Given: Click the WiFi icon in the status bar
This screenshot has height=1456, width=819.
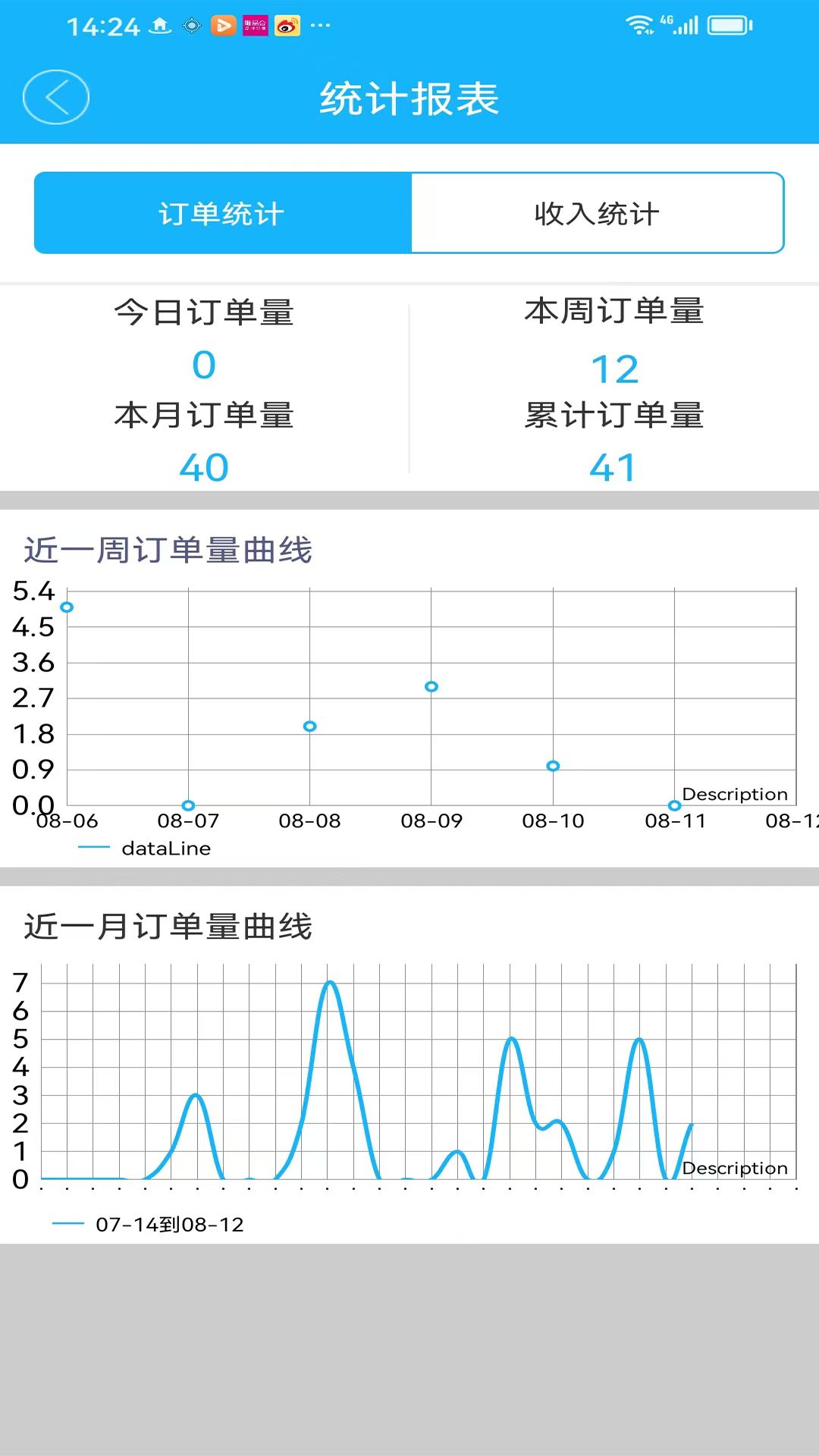Looking at the screenshot, I should point(639,24).
